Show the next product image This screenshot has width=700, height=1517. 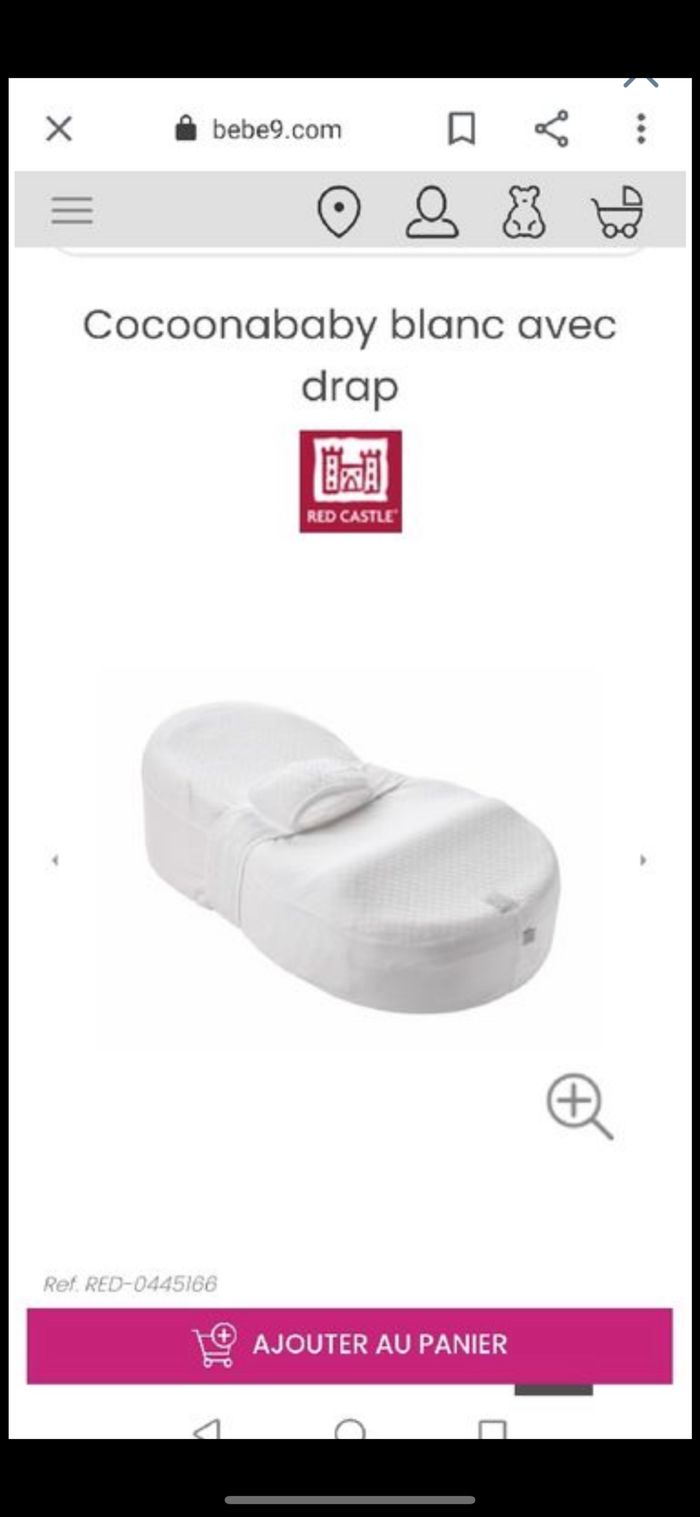point(643,859)
